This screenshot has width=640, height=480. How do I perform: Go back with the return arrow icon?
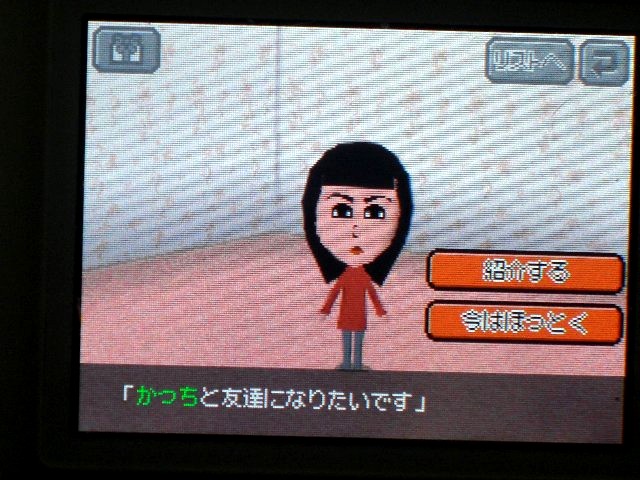tap(603, 64)
